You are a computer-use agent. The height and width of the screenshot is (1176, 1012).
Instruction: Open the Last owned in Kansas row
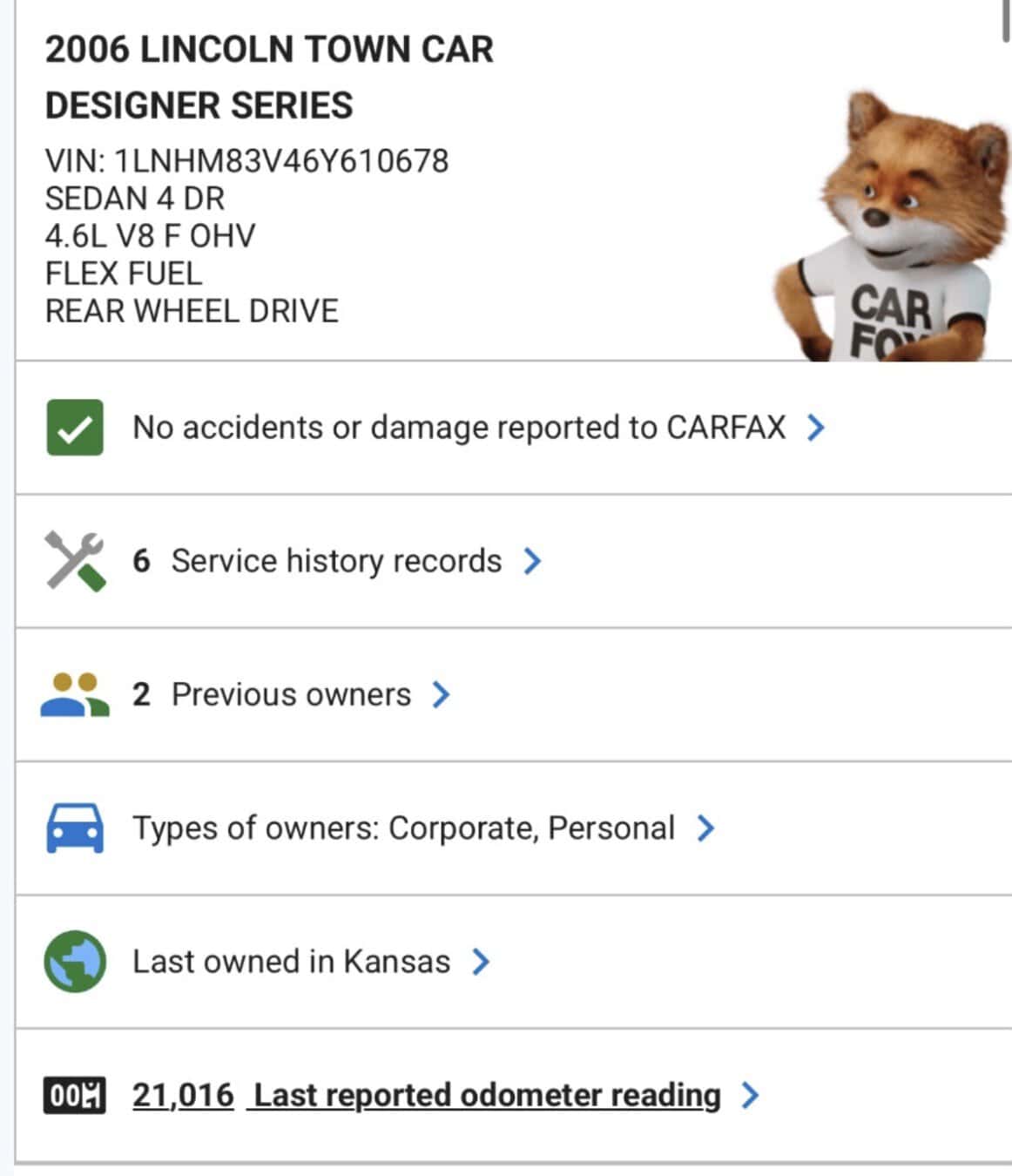(x=513, y=962)
